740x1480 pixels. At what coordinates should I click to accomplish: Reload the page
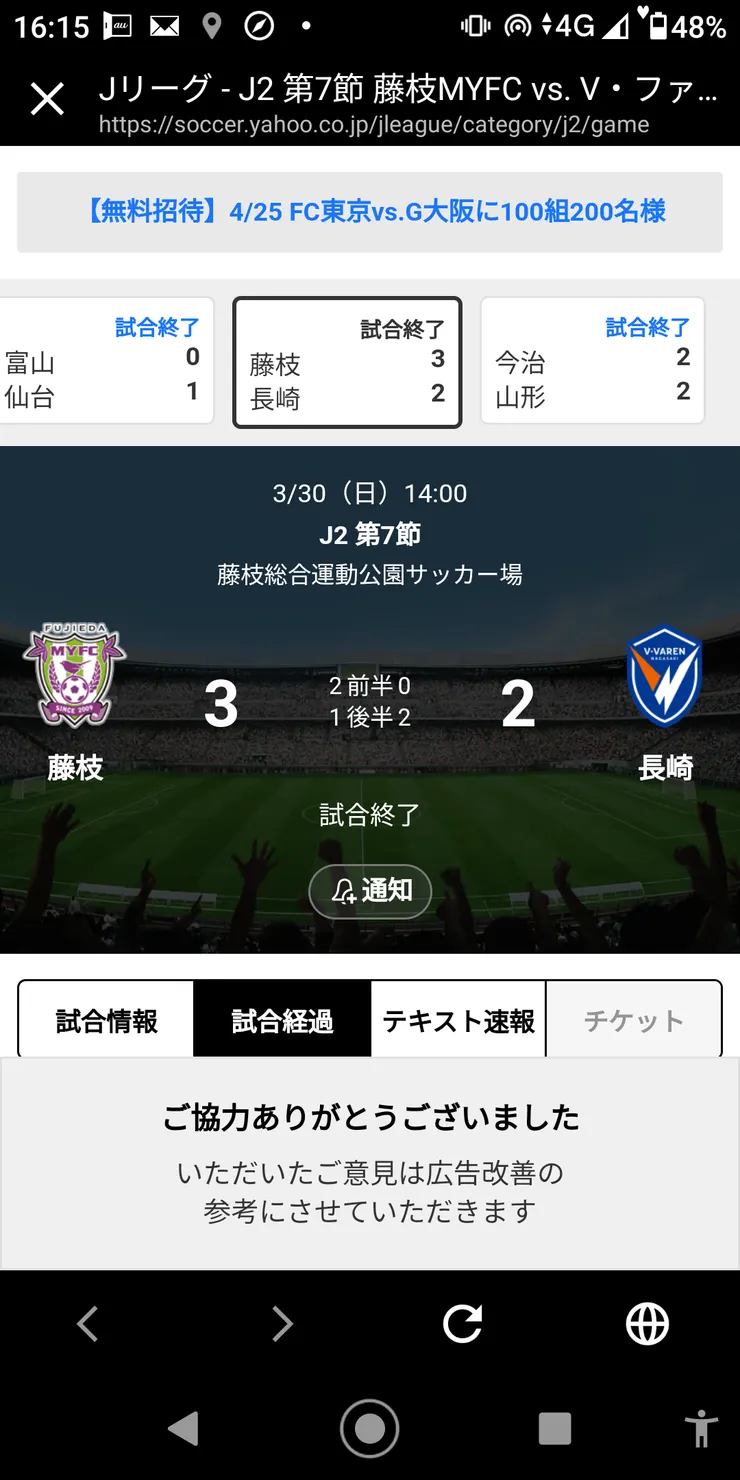463,1324
